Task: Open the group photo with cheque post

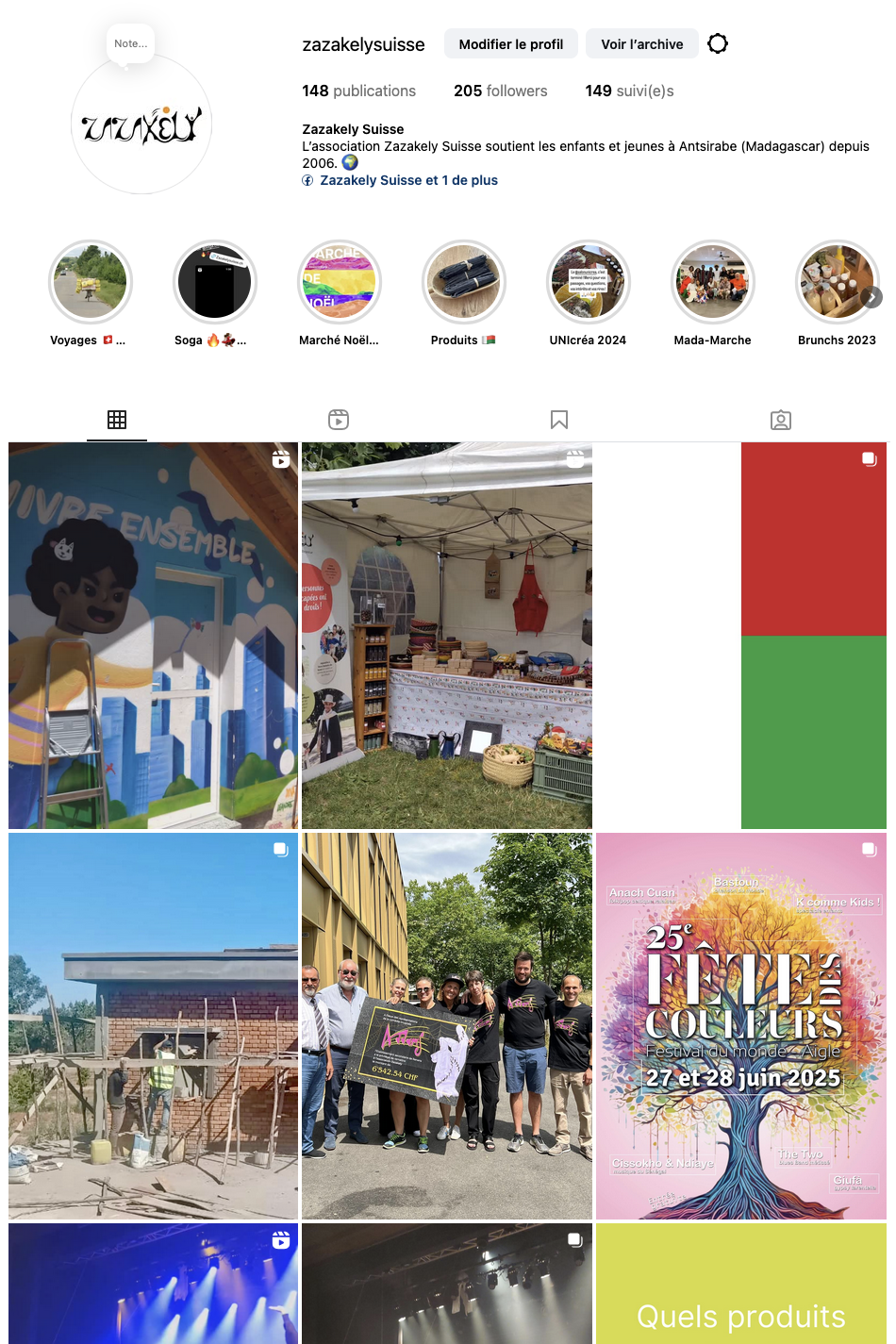Action: (x=447, y=1026)
